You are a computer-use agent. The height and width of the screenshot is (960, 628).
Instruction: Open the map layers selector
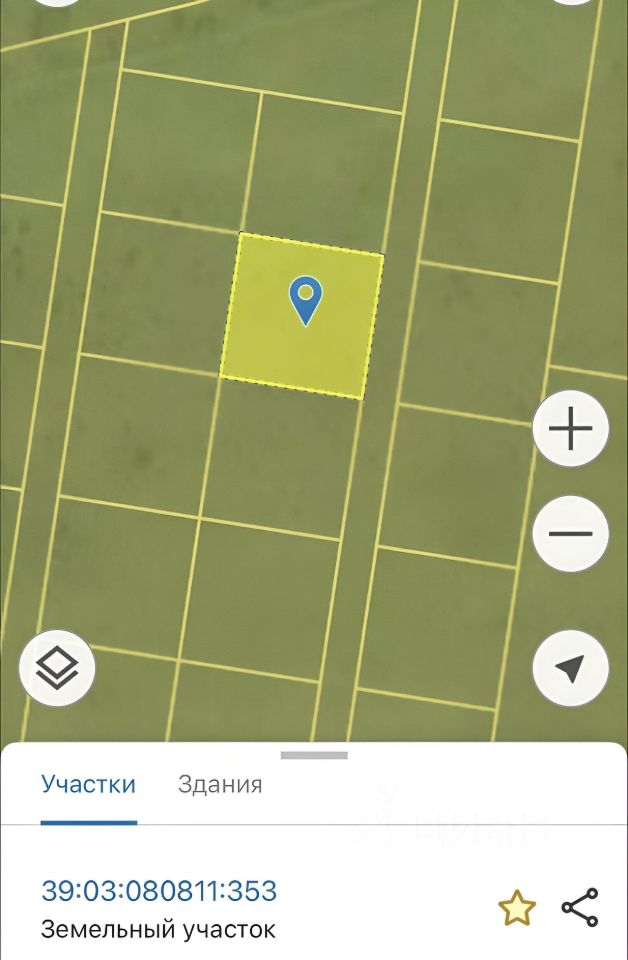(57, 668)
